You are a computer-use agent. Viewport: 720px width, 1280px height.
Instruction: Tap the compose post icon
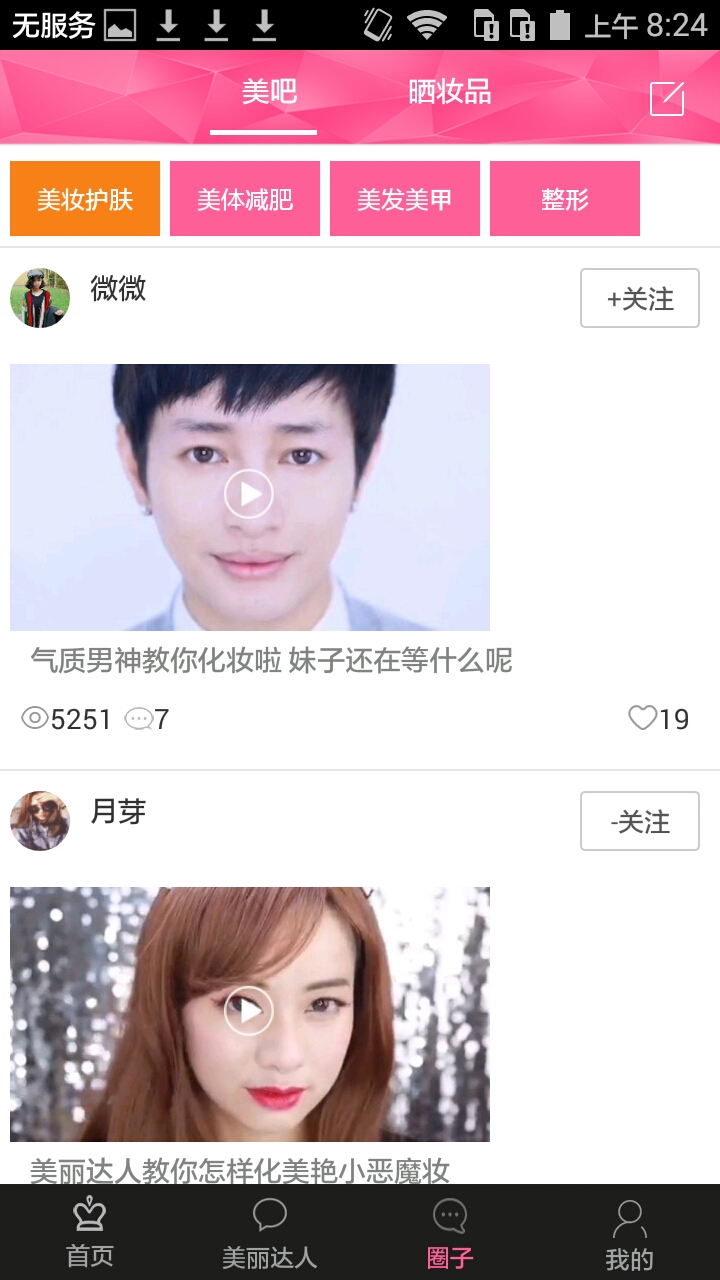[x=667, y=98]
